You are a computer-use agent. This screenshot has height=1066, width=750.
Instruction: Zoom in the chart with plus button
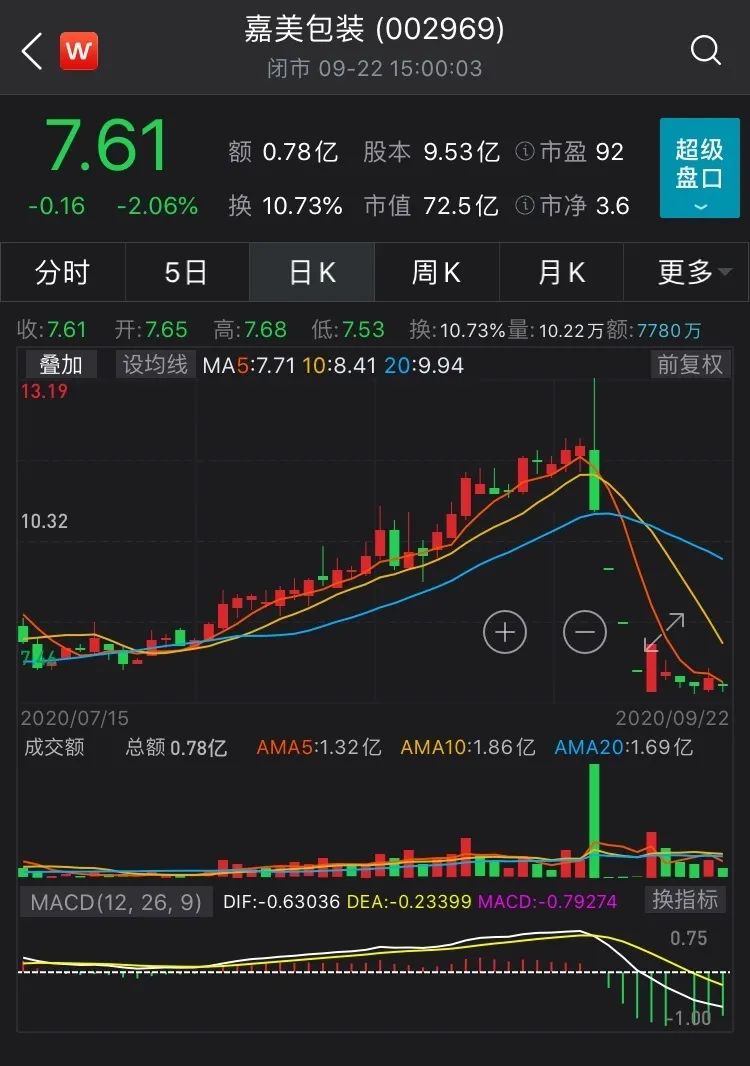pyautogui.click(x=505, y=632)
